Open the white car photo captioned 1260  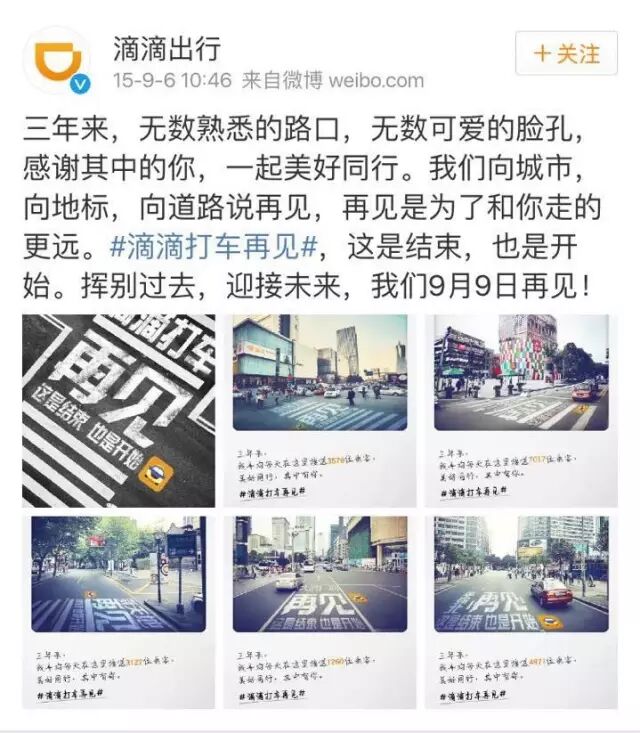320,610
